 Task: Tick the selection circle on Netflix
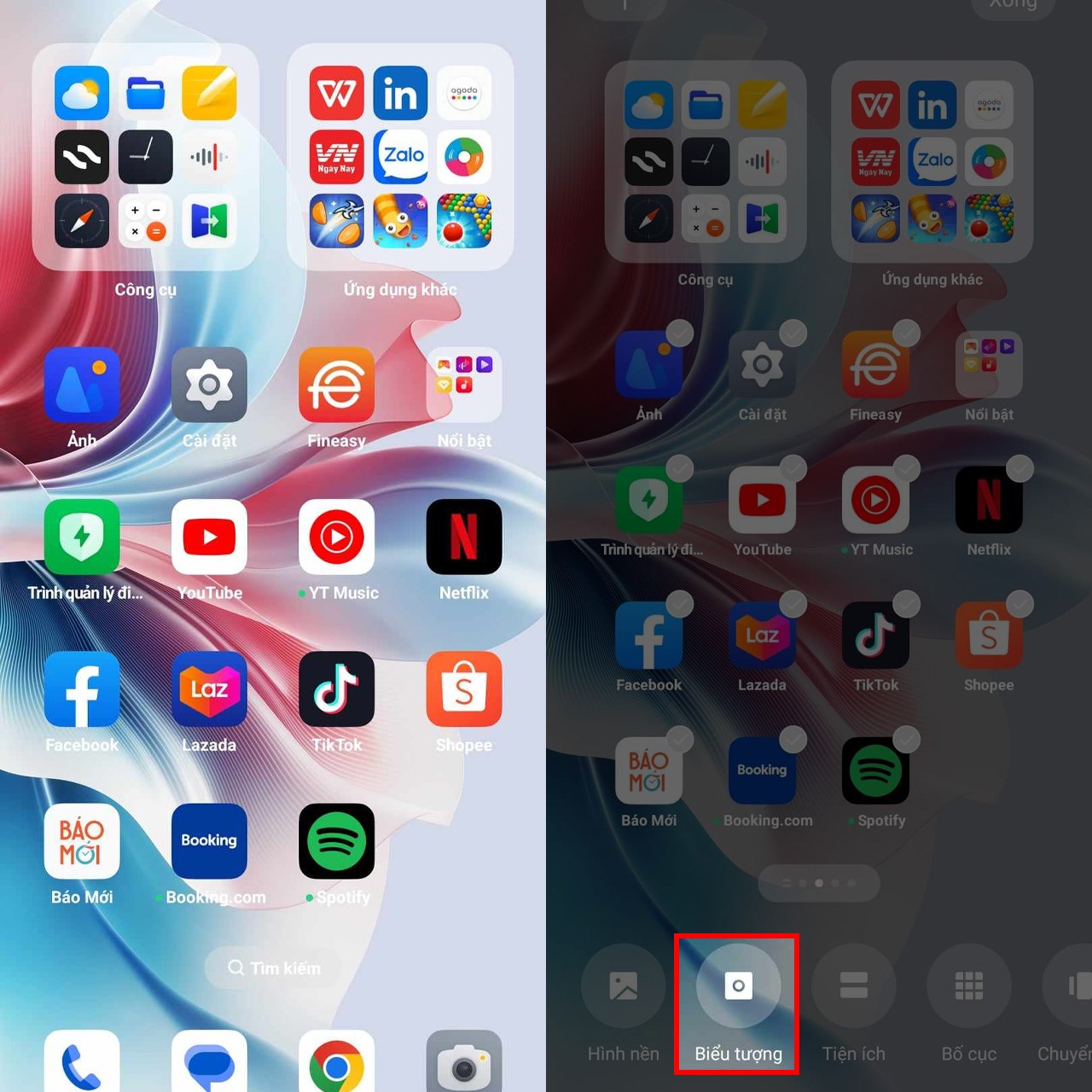coord(1019,468)
